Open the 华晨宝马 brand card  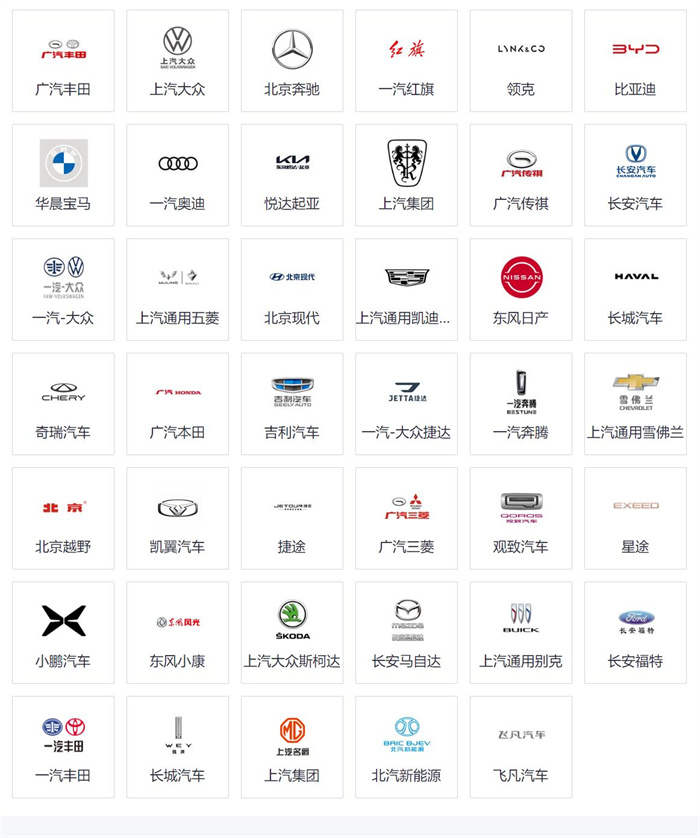point(63,175)
